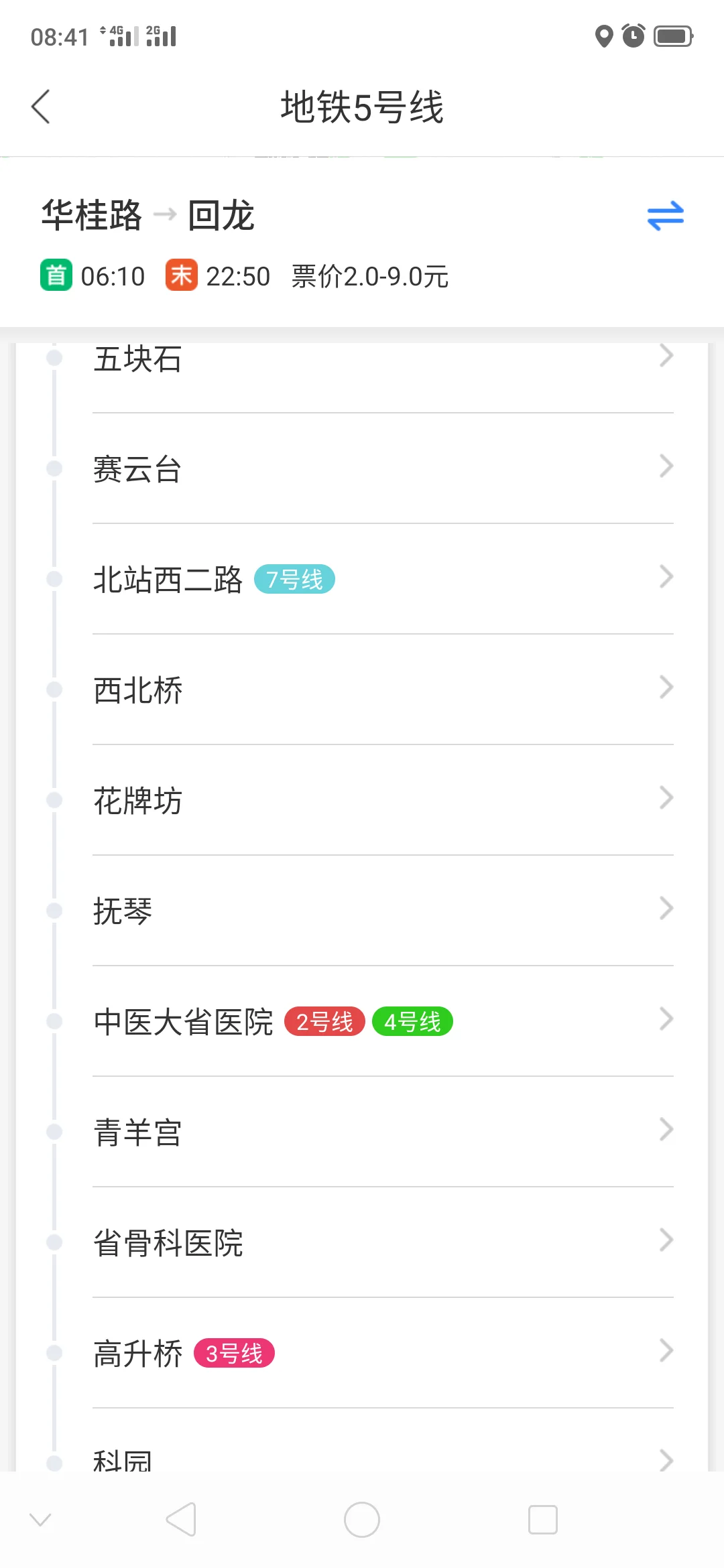Tap the recents square navigation button

[543, 1520]
